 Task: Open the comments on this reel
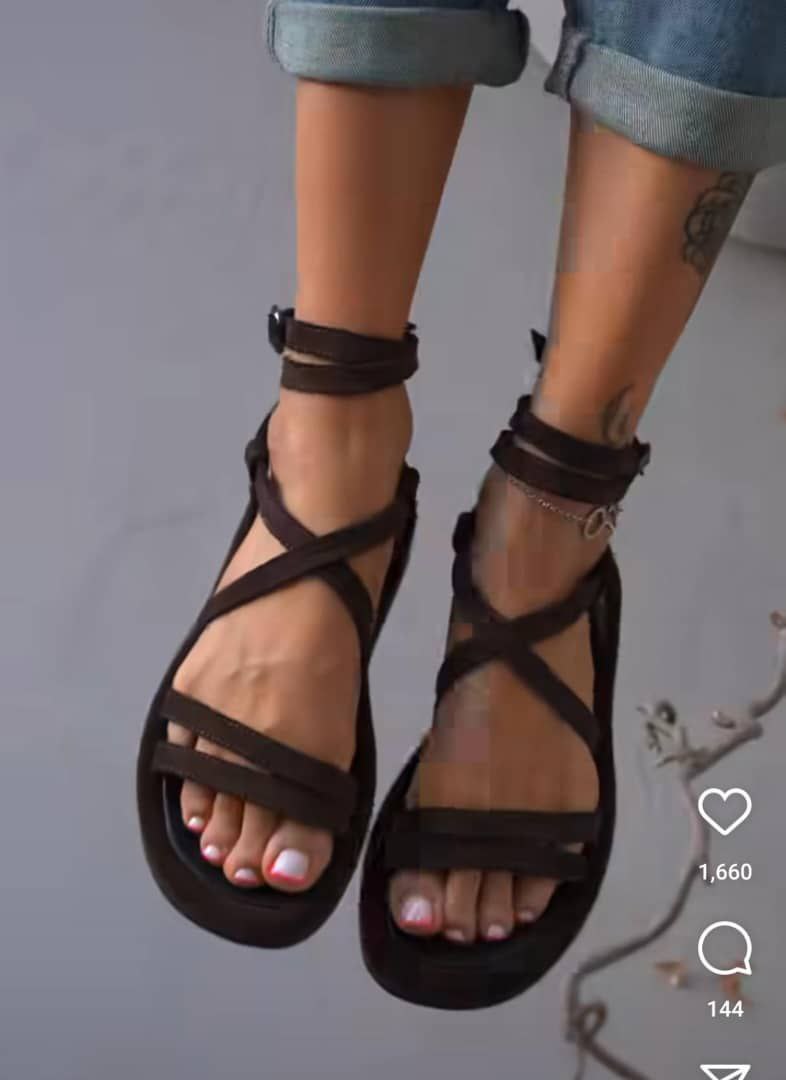click(724, 949)
